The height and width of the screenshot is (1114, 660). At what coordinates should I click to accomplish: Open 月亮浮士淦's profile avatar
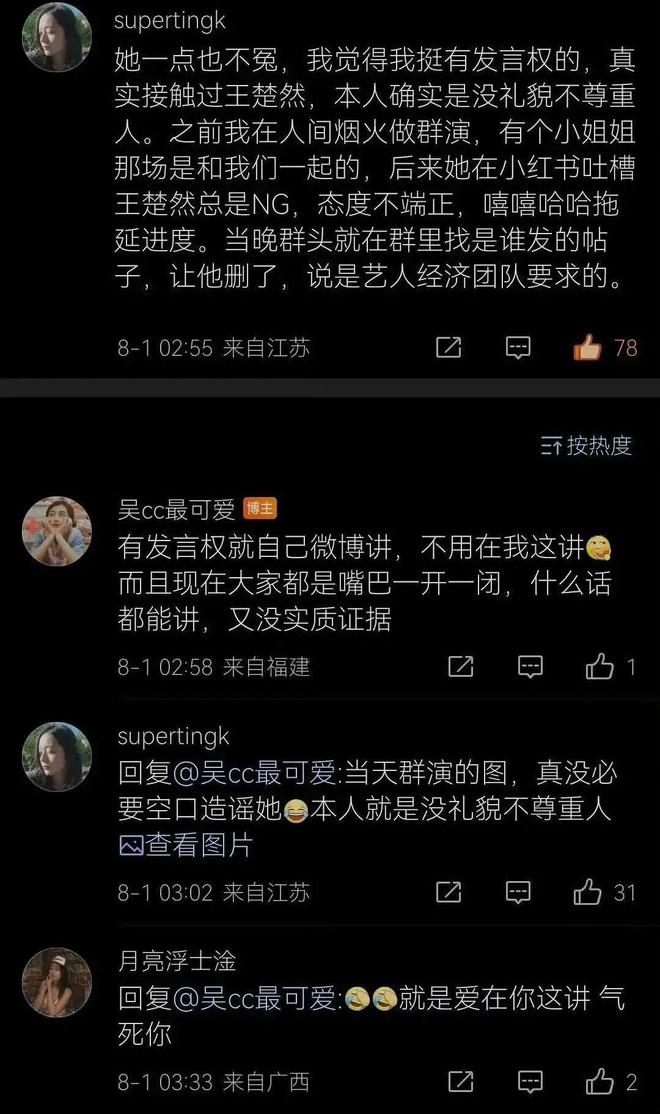pyautogui.click(x=57, y=983)
